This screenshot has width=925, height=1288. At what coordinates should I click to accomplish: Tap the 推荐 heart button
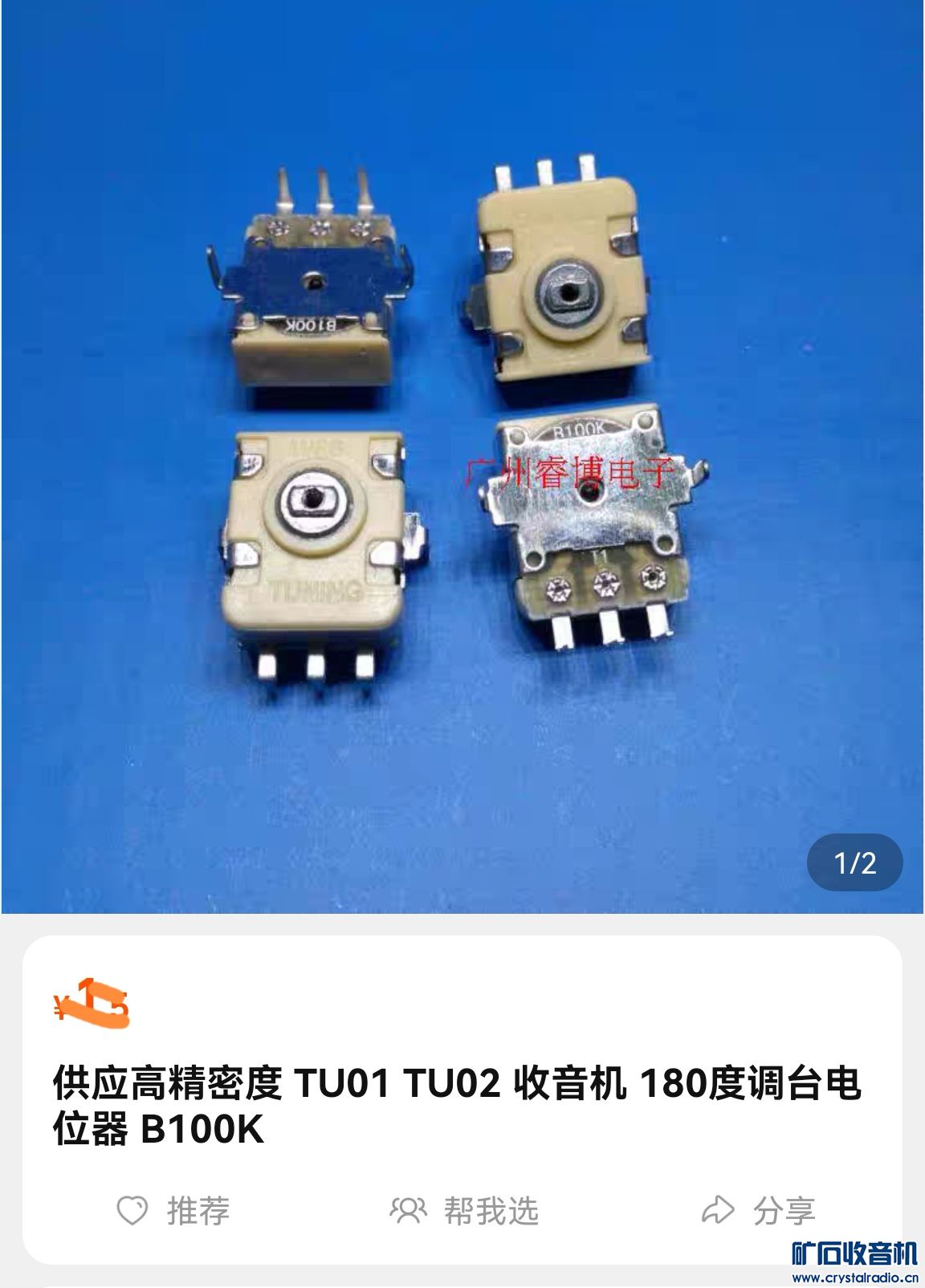[173, 1210]
